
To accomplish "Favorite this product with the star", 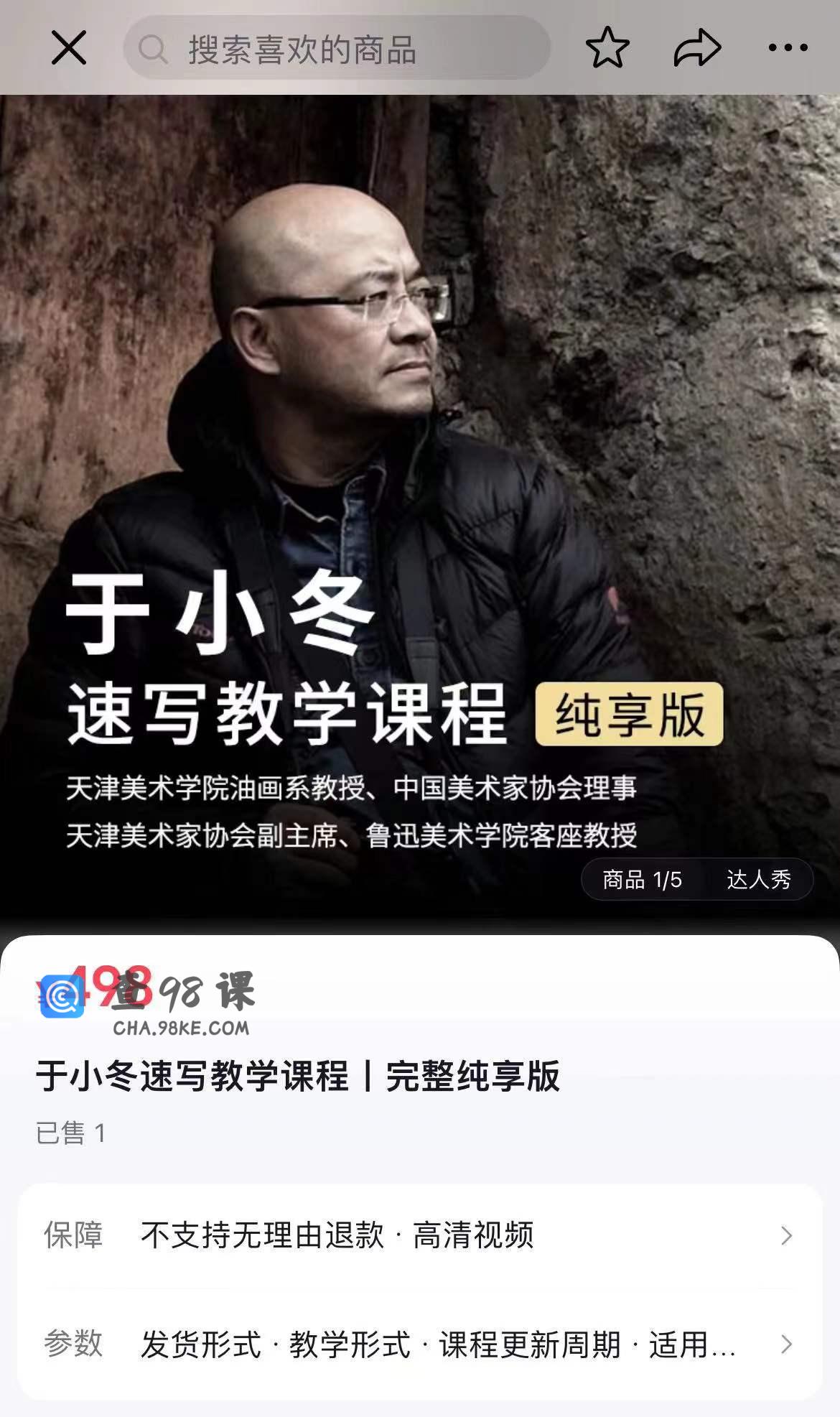I will 607,48.
